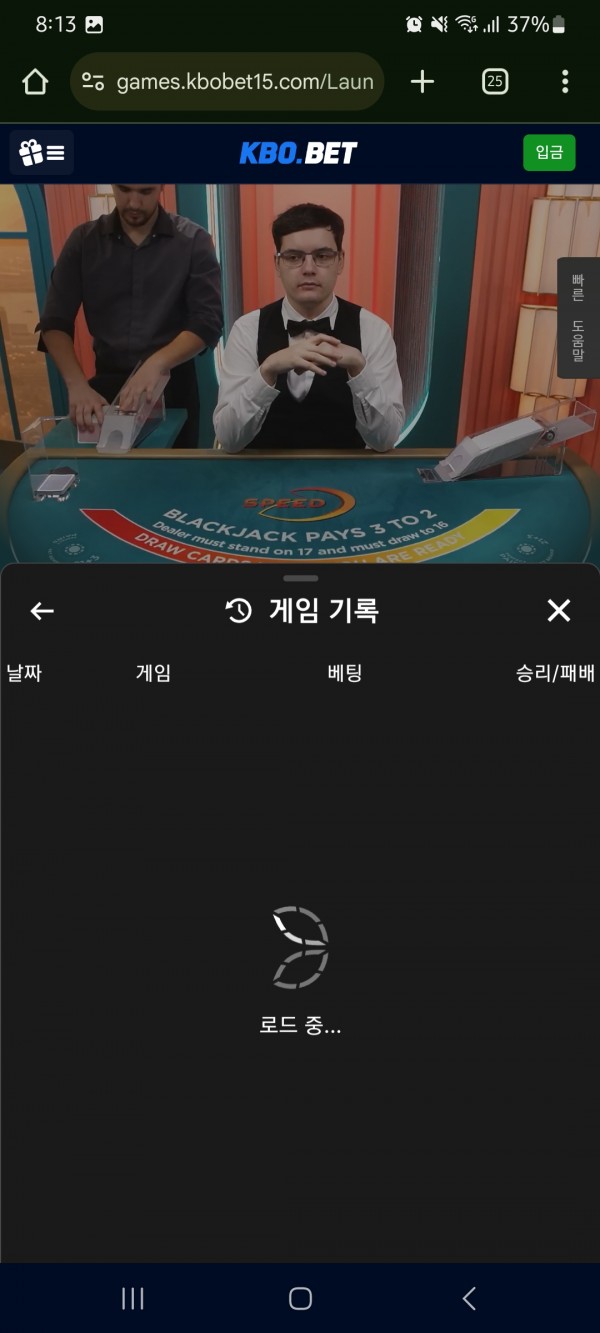600x1333 pixels.
Task: Tap the system back button
Action: [469, 1298]
